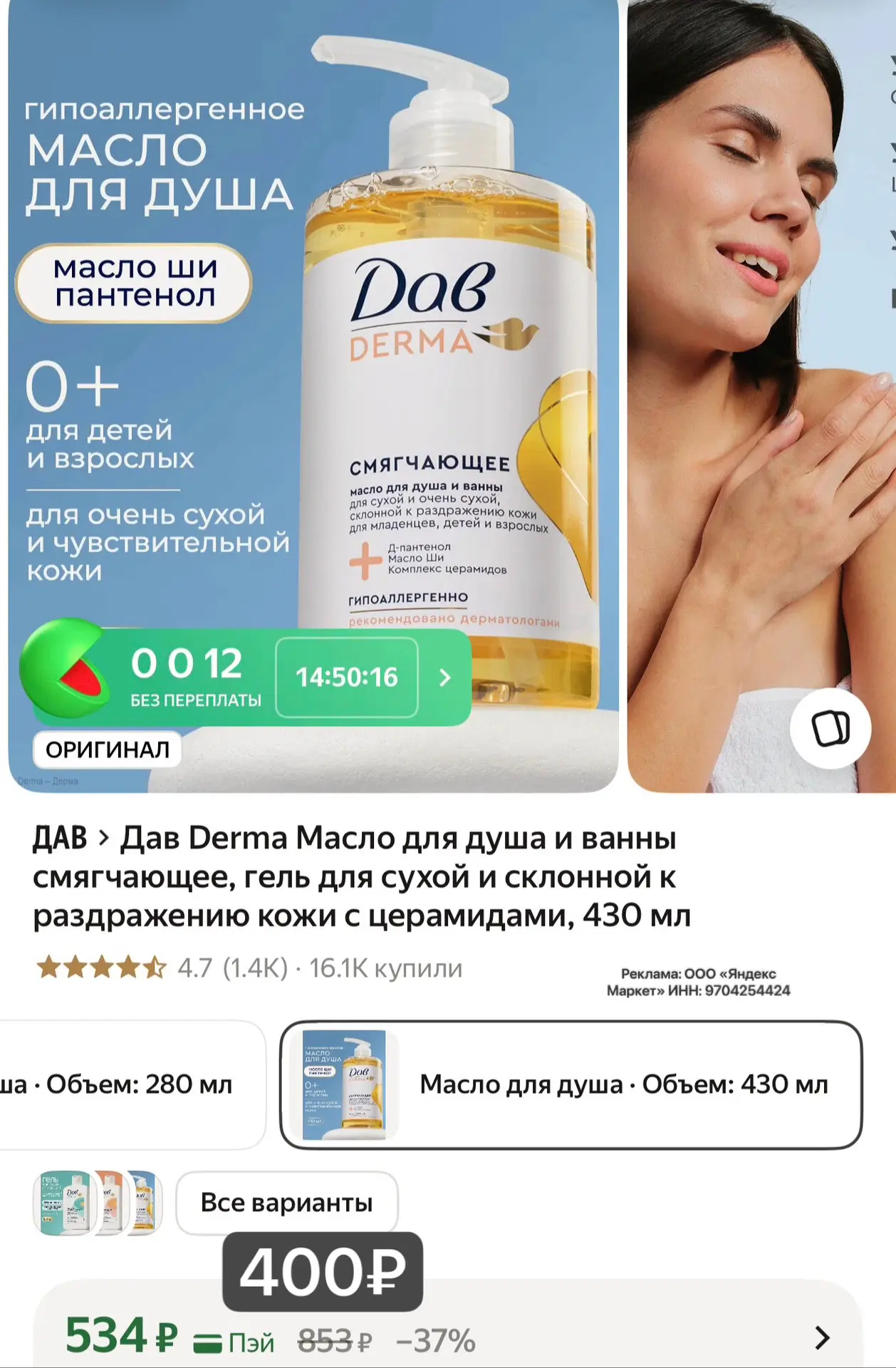This screenshot has height=1368, width=896.
Task: Expand price details with the chevron
Action: point(822,1338)
